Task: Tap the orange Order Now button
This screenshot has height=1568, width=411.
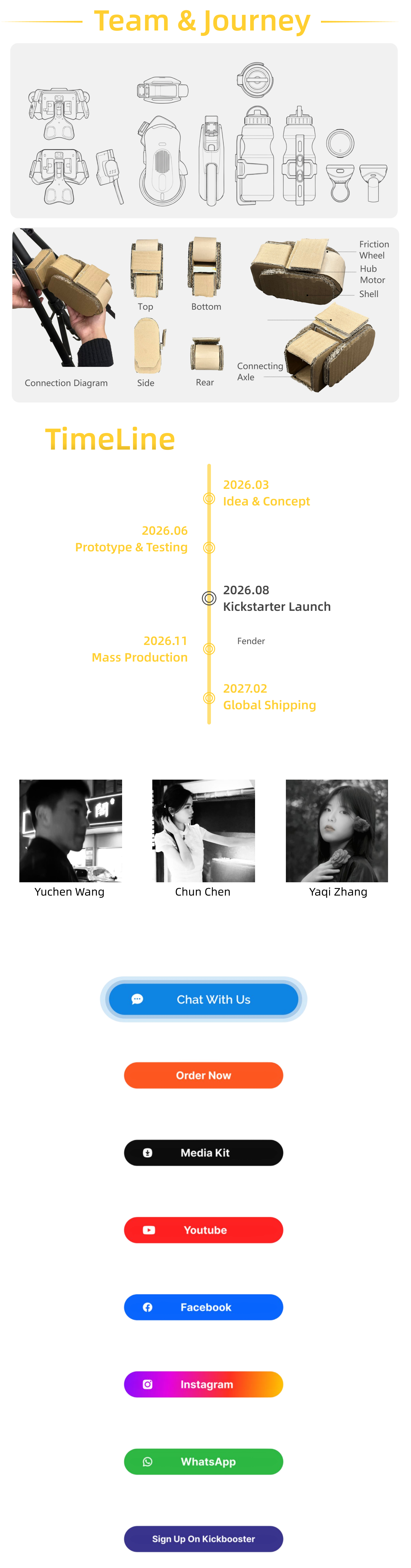Action: click(x=203, y=1075)
